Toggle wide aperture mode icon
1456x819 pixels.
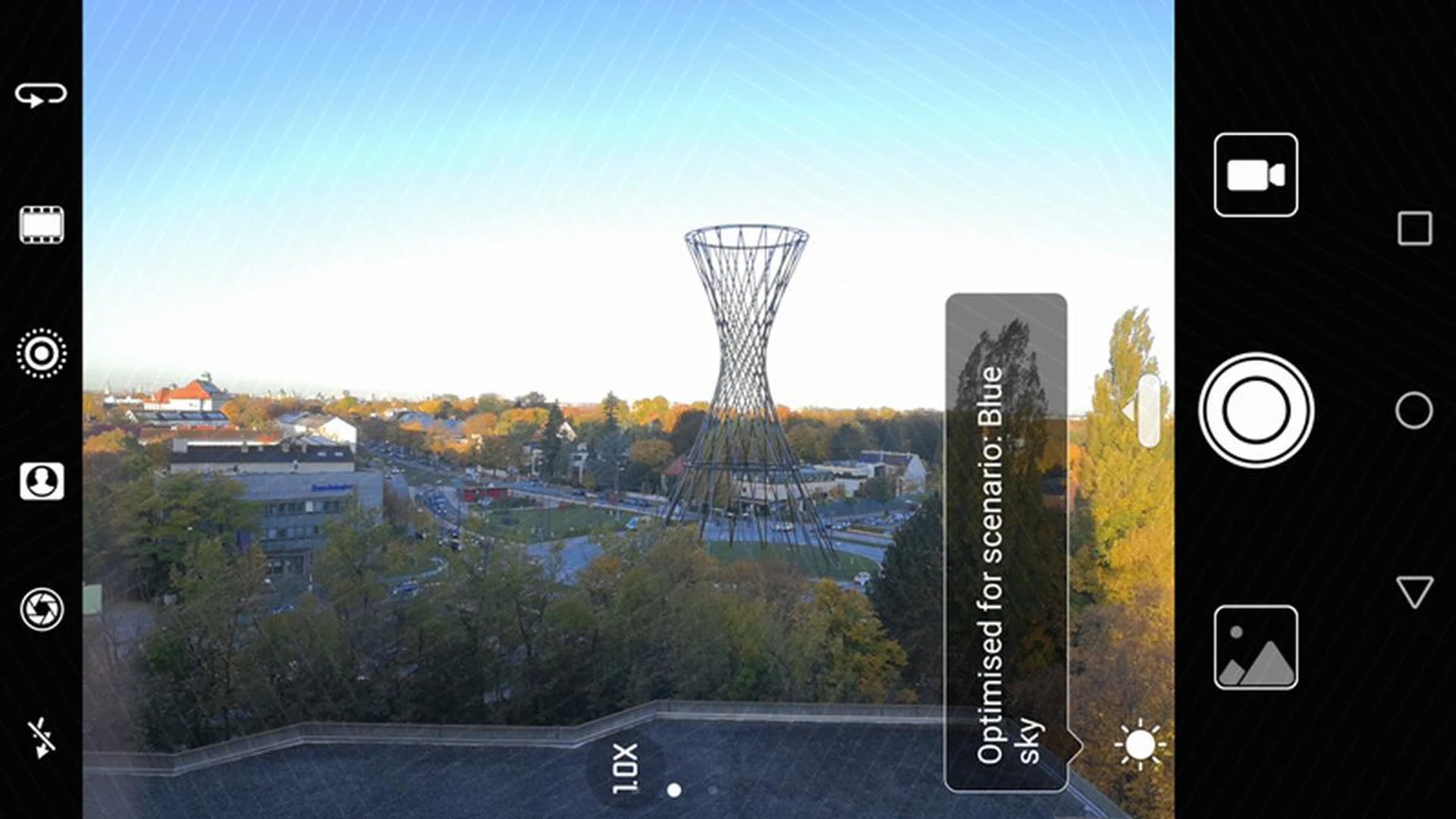(41, 610)
